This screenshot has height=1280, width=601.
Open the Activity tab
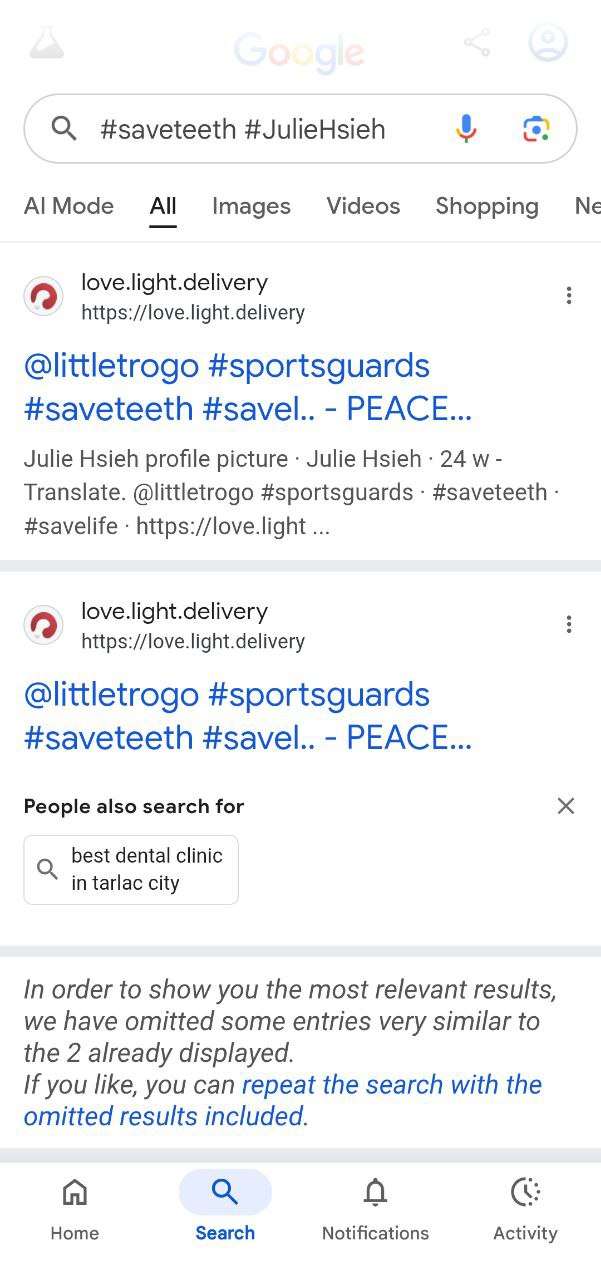(525, 1208)
